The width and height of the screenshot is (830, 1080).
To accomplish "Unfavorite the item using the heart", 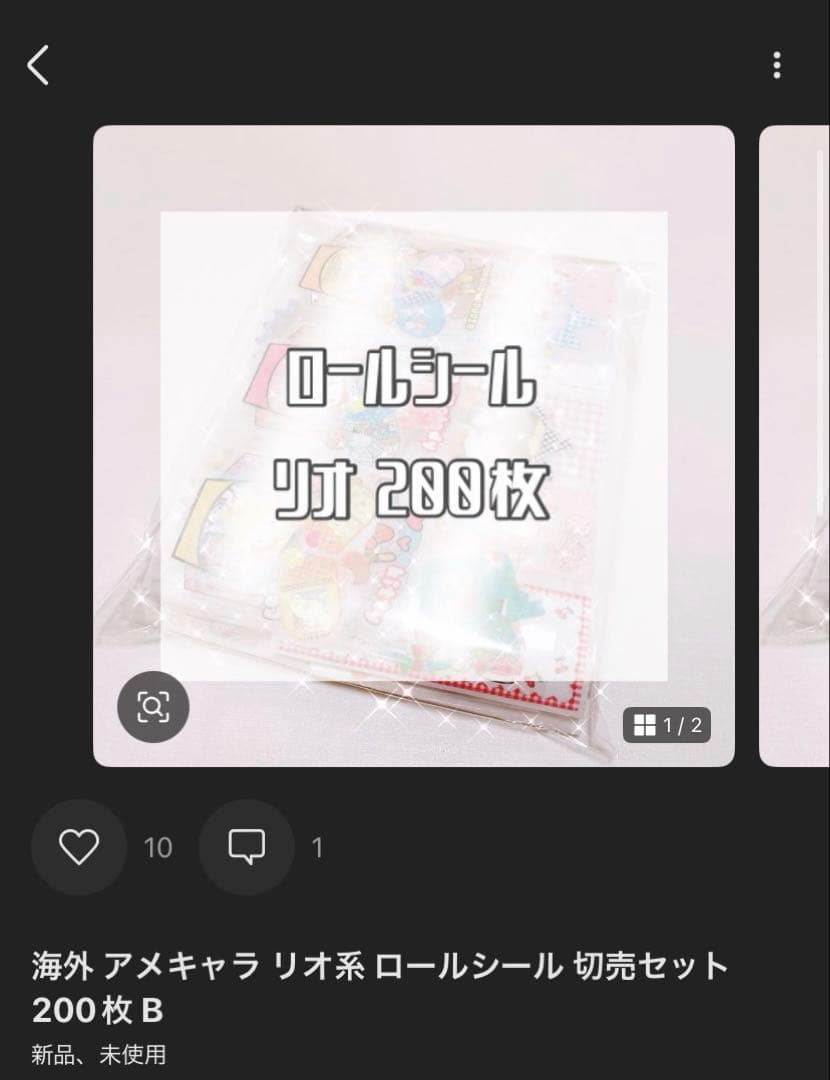I will pos(79,846).
